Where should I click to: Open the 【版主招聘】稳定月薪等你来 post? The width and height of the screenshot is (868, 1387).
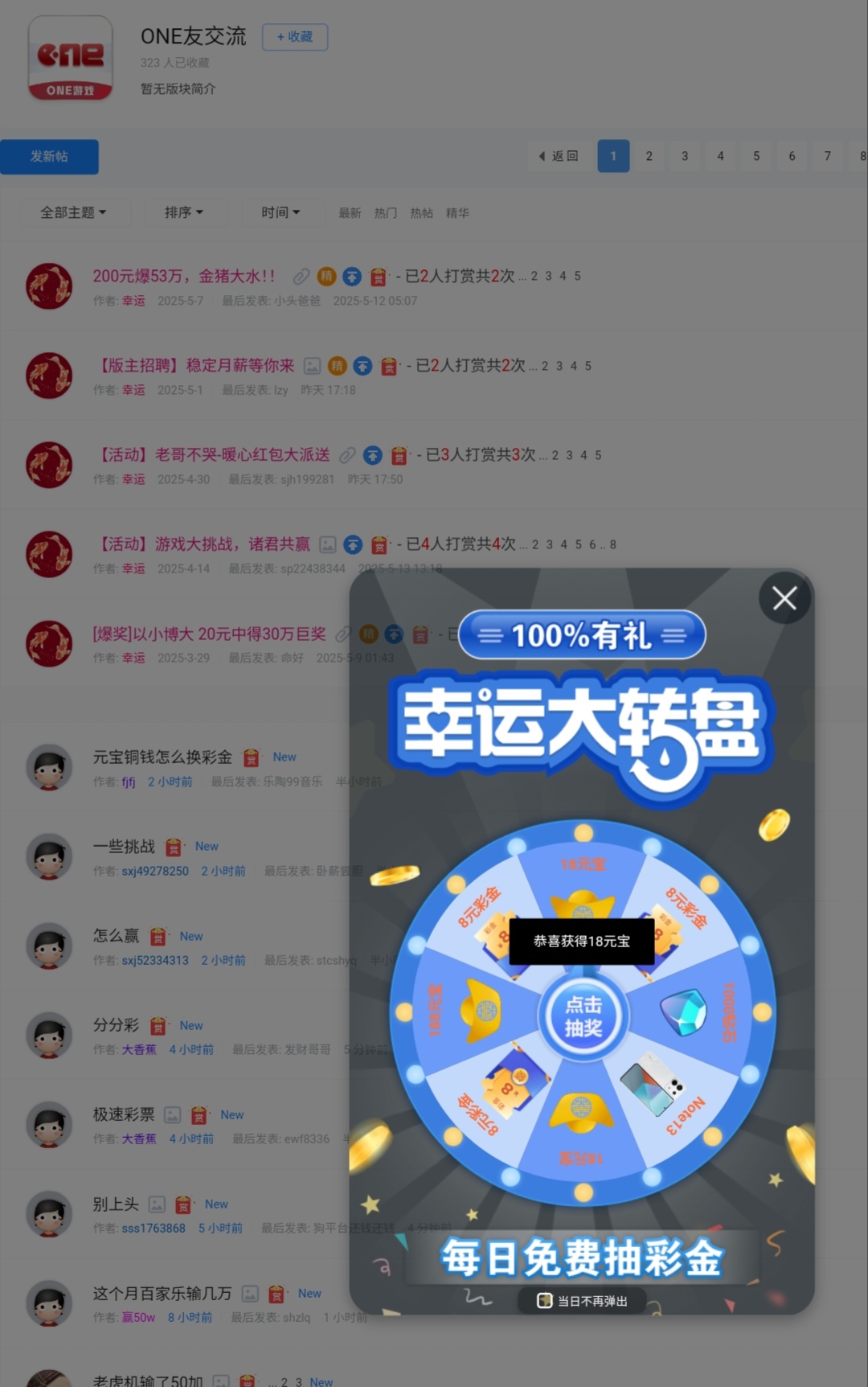tap(195, 365)
